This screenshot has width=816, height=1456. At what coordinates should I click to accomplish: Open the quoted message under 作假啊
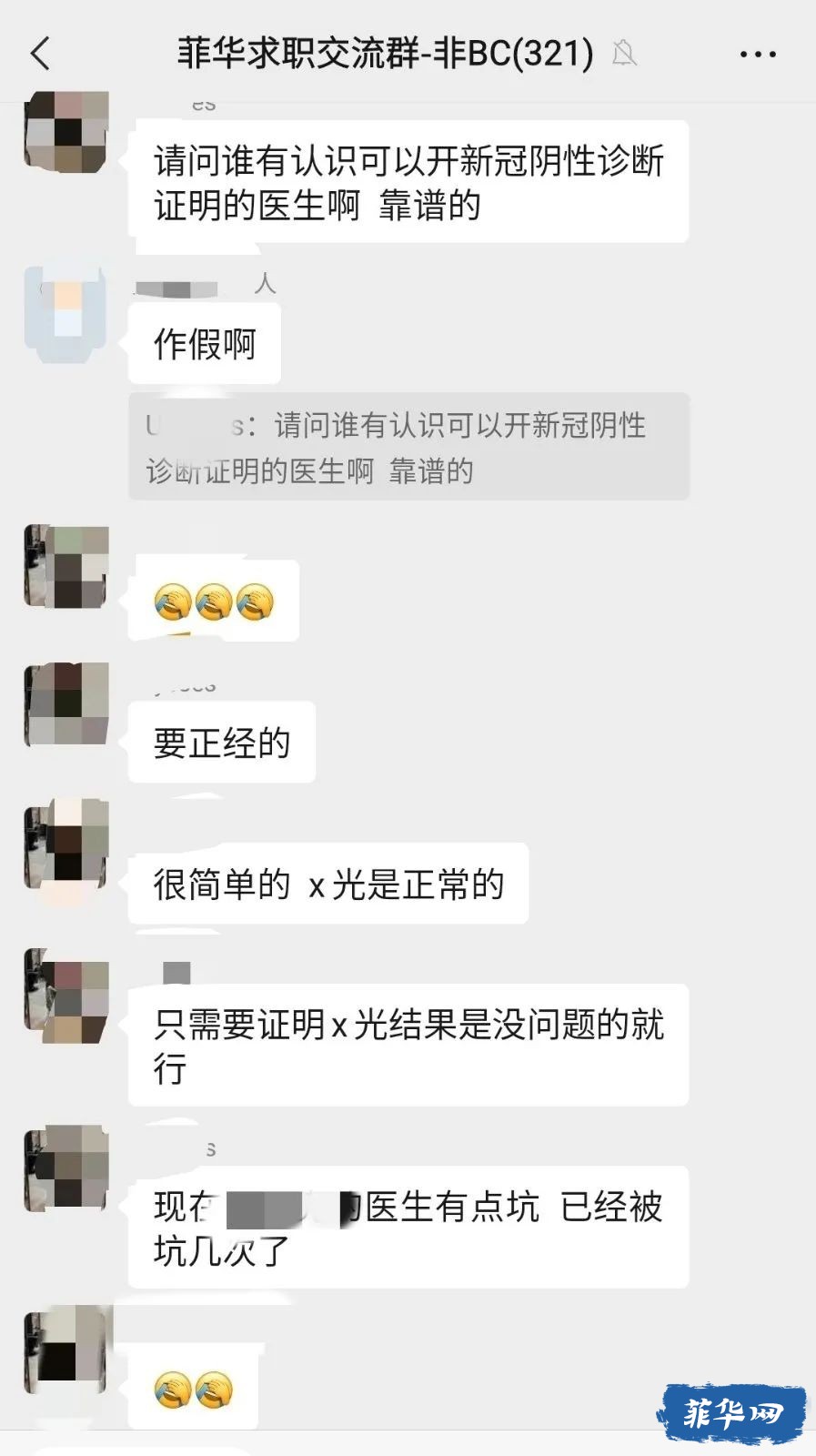408,447
